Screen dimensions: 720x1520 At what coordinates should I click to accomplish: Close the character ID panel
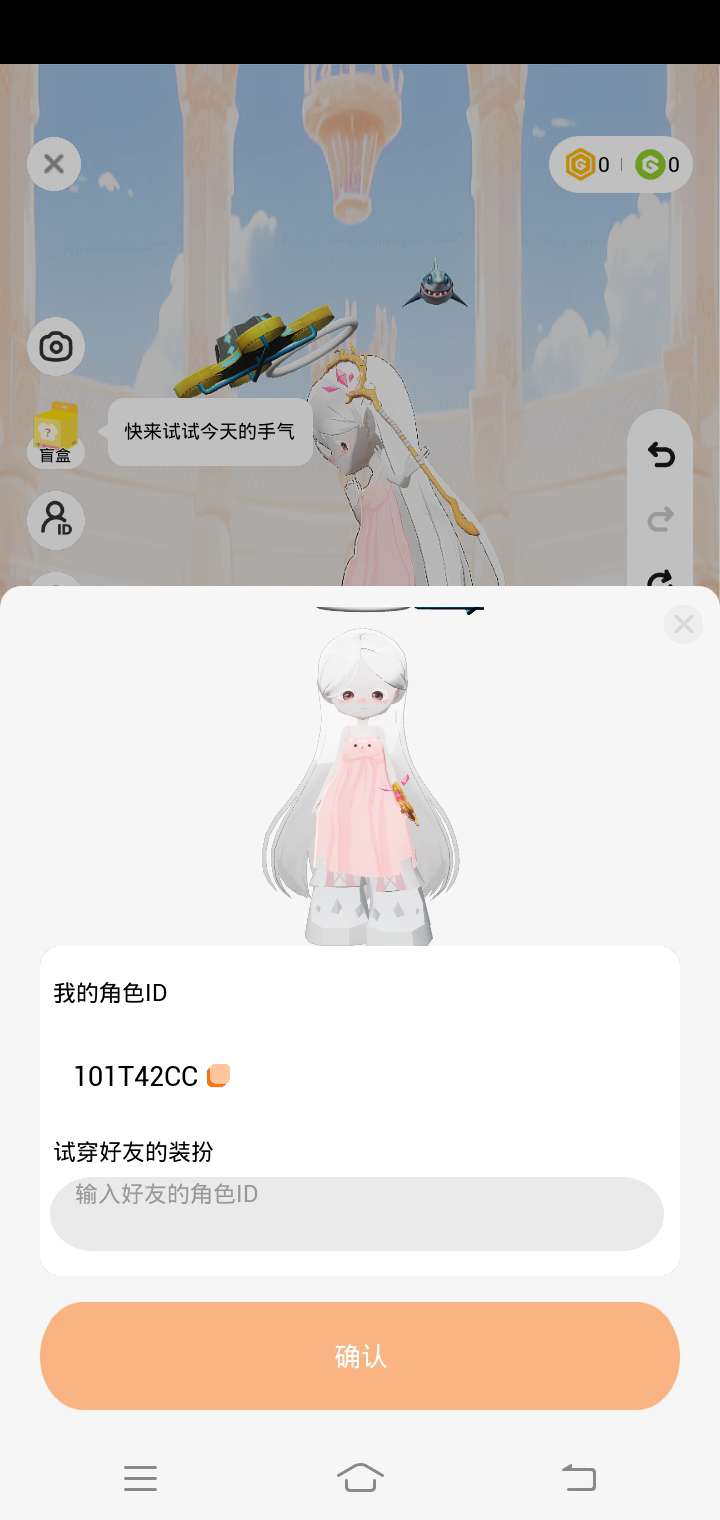click(683, 624)
